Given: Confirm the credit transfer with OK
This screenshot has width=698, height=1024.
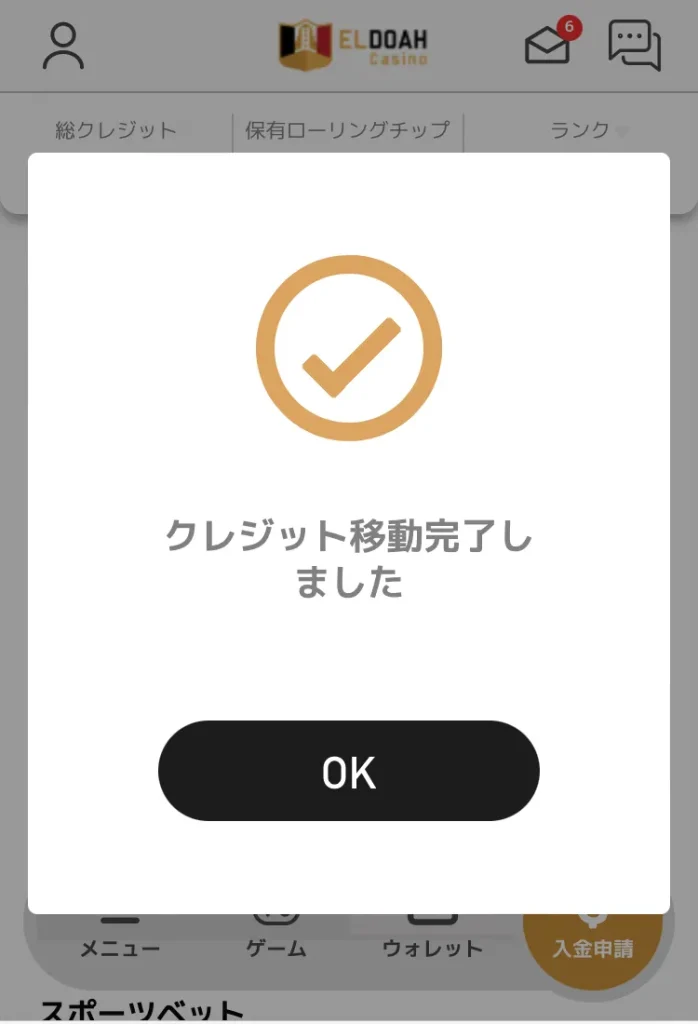Looking at the screenshot, I should pyautogui.click(x=348, y=771).
